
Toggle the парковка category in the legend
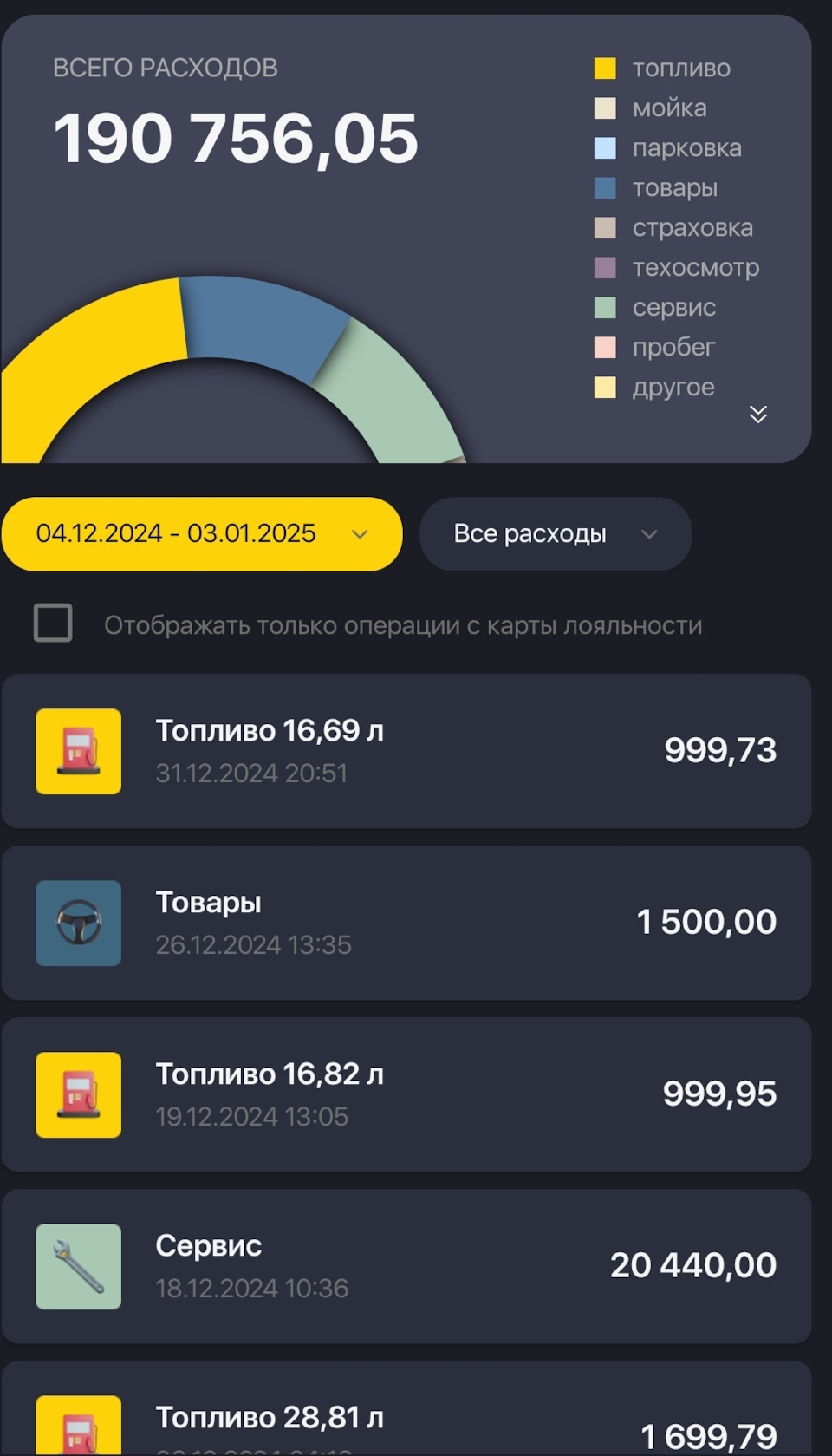(x=604, y=147)
